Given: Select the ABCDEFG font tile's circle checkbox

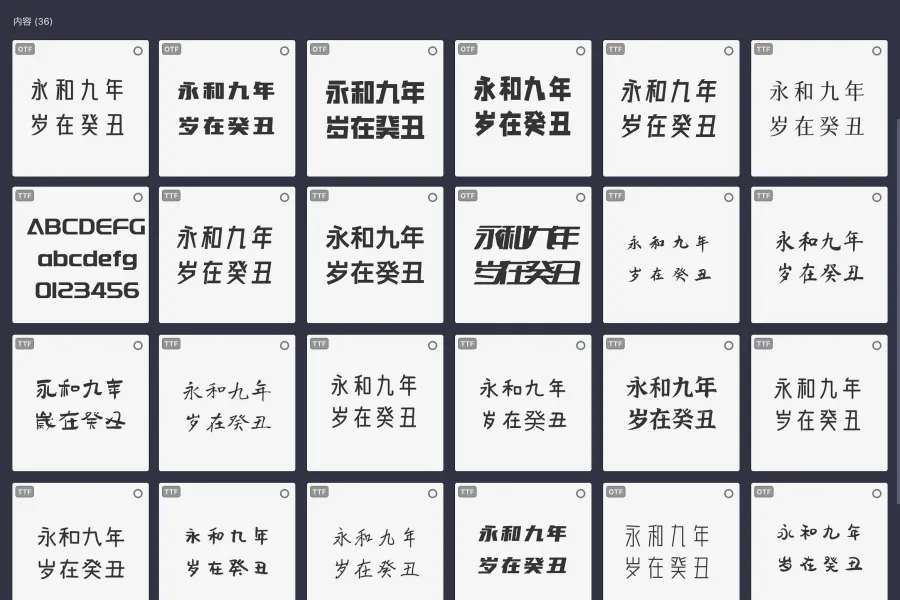Looking at the screenshot, I should point(137,198).
